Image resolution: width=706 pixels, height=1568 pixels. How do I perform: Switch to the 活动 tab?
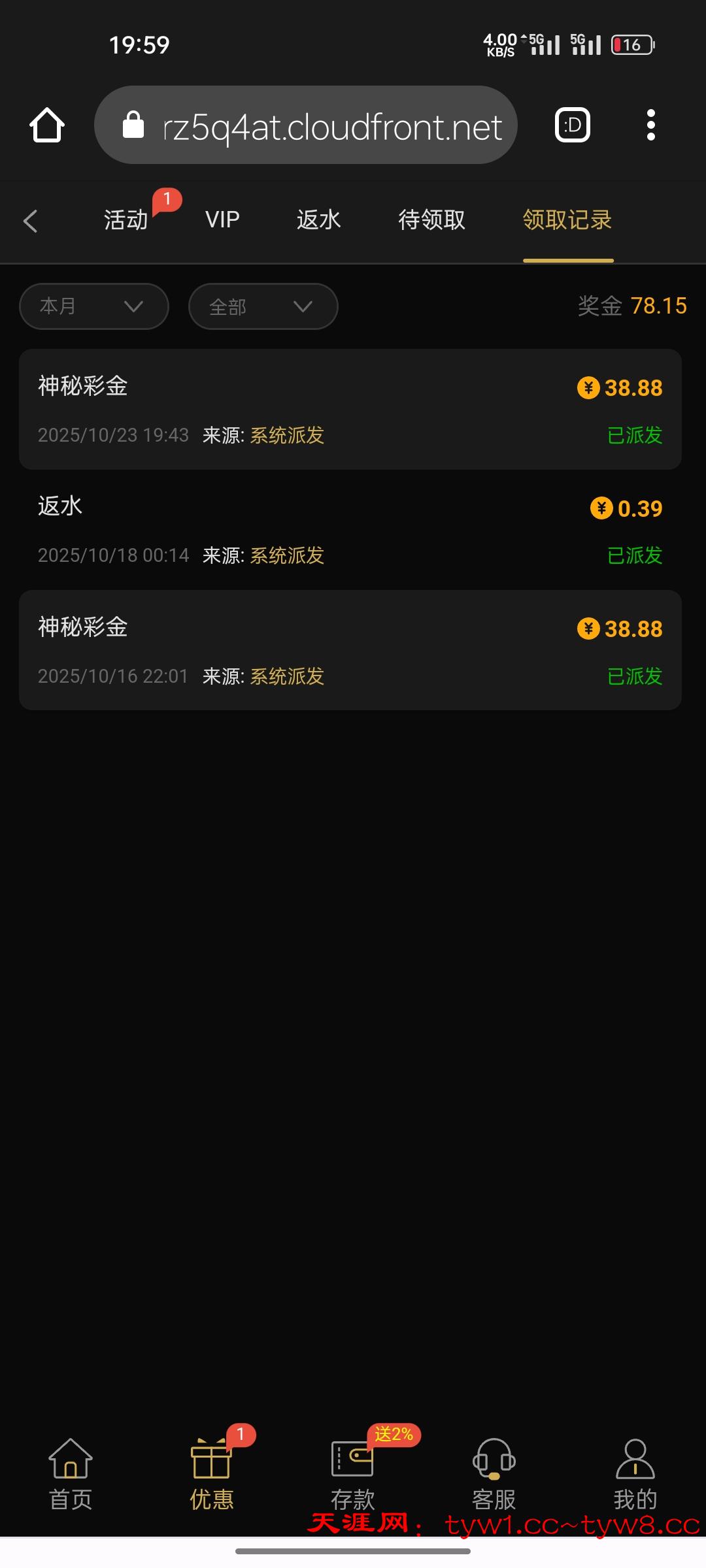point(126,220)
